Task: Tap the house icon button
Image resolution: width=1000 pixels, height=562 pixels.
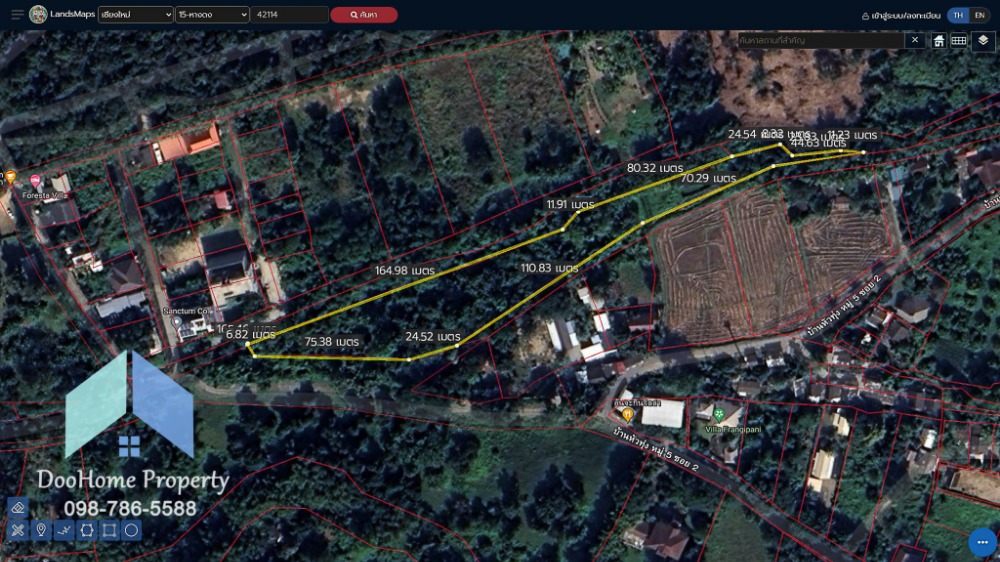Action: point(939,41)
